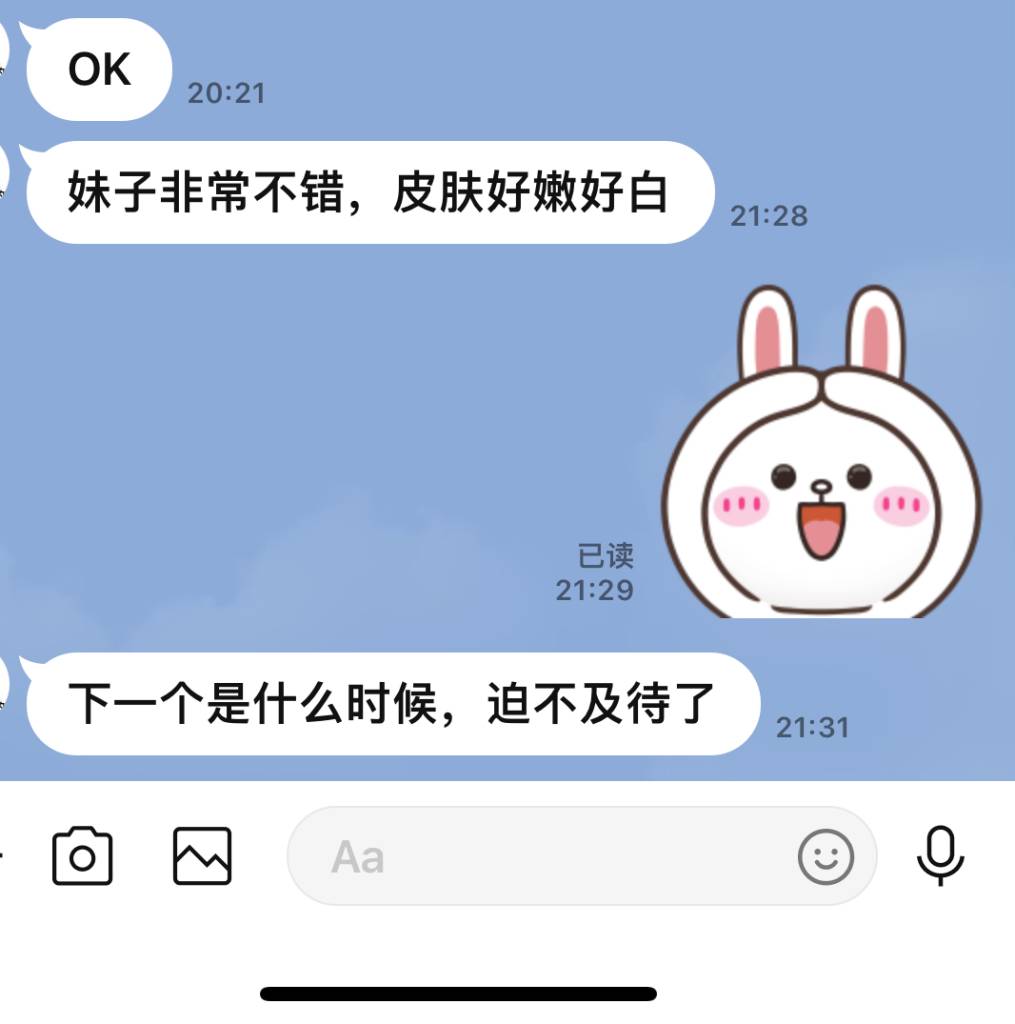Open the camera to take a photo
Image resolution: width=1015 pixels, height=1024 pixels.
(82, 856)
